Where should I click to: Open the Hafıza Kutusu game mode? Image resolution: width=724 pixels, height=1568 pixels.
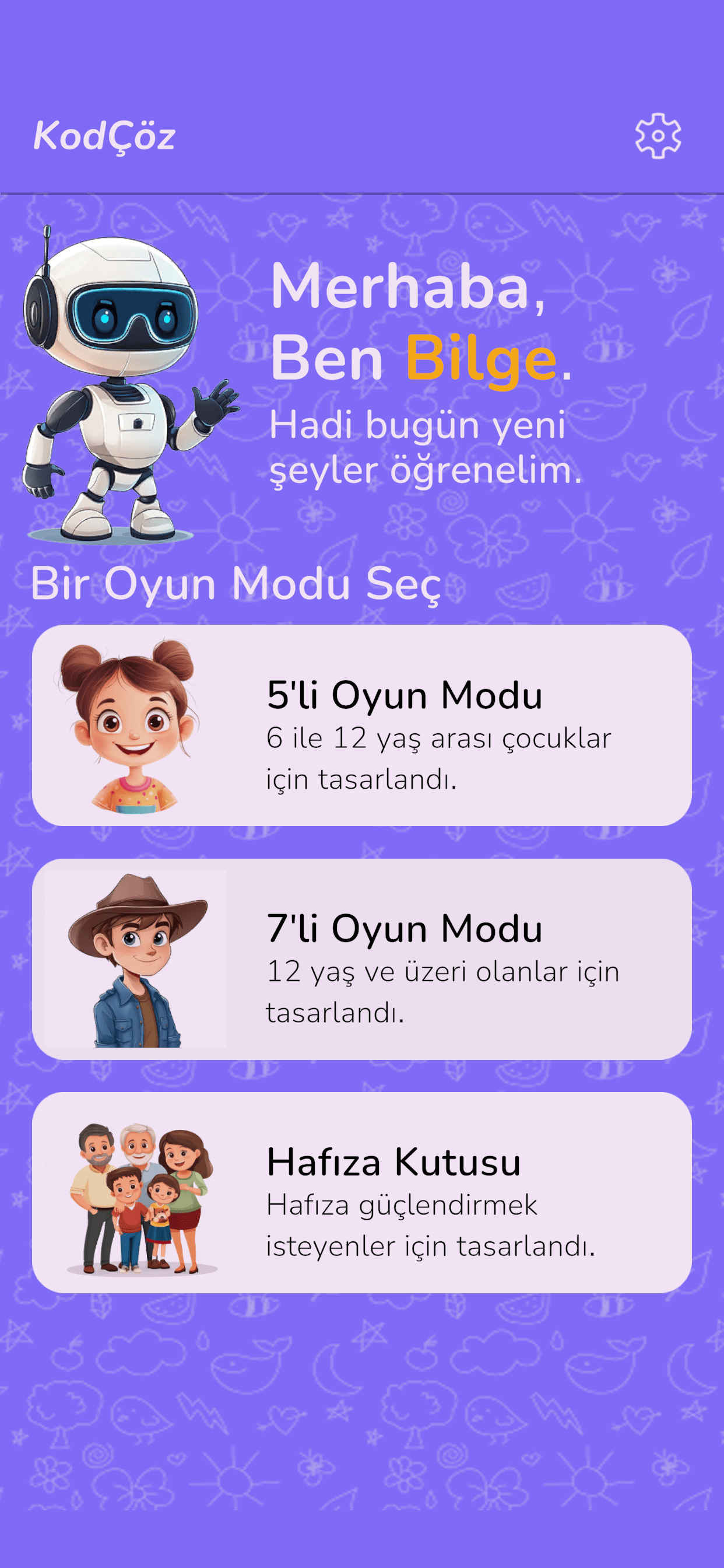coord(361,1192)
